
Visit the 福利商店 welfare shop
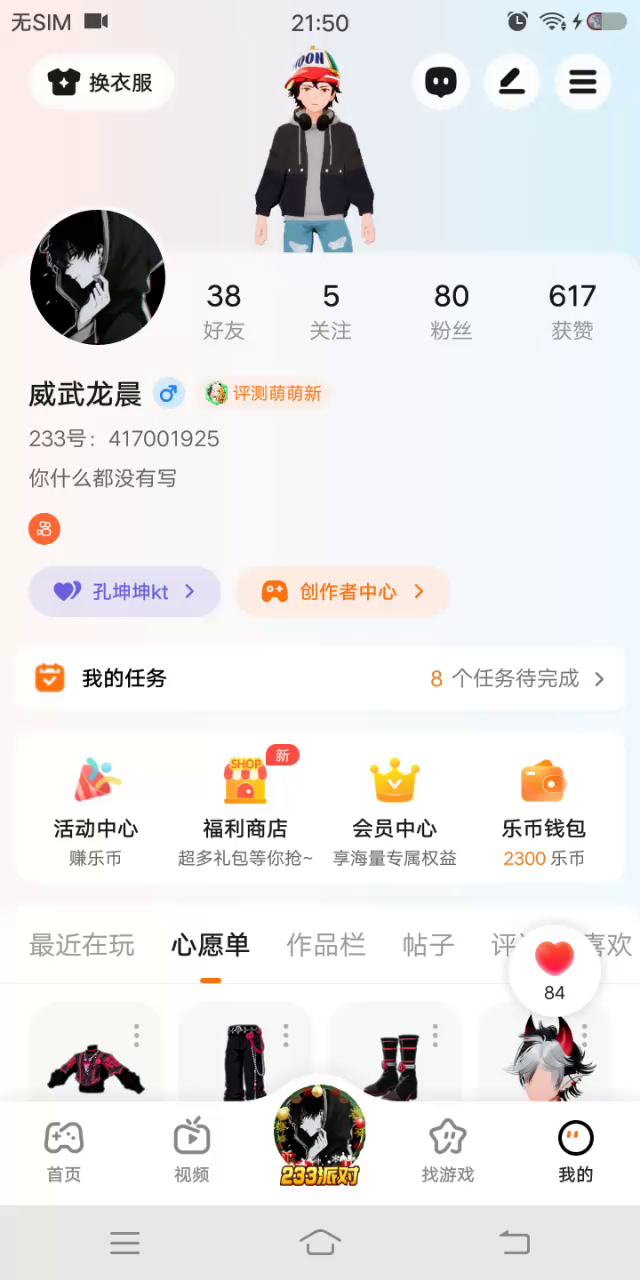tap(245, 810)
